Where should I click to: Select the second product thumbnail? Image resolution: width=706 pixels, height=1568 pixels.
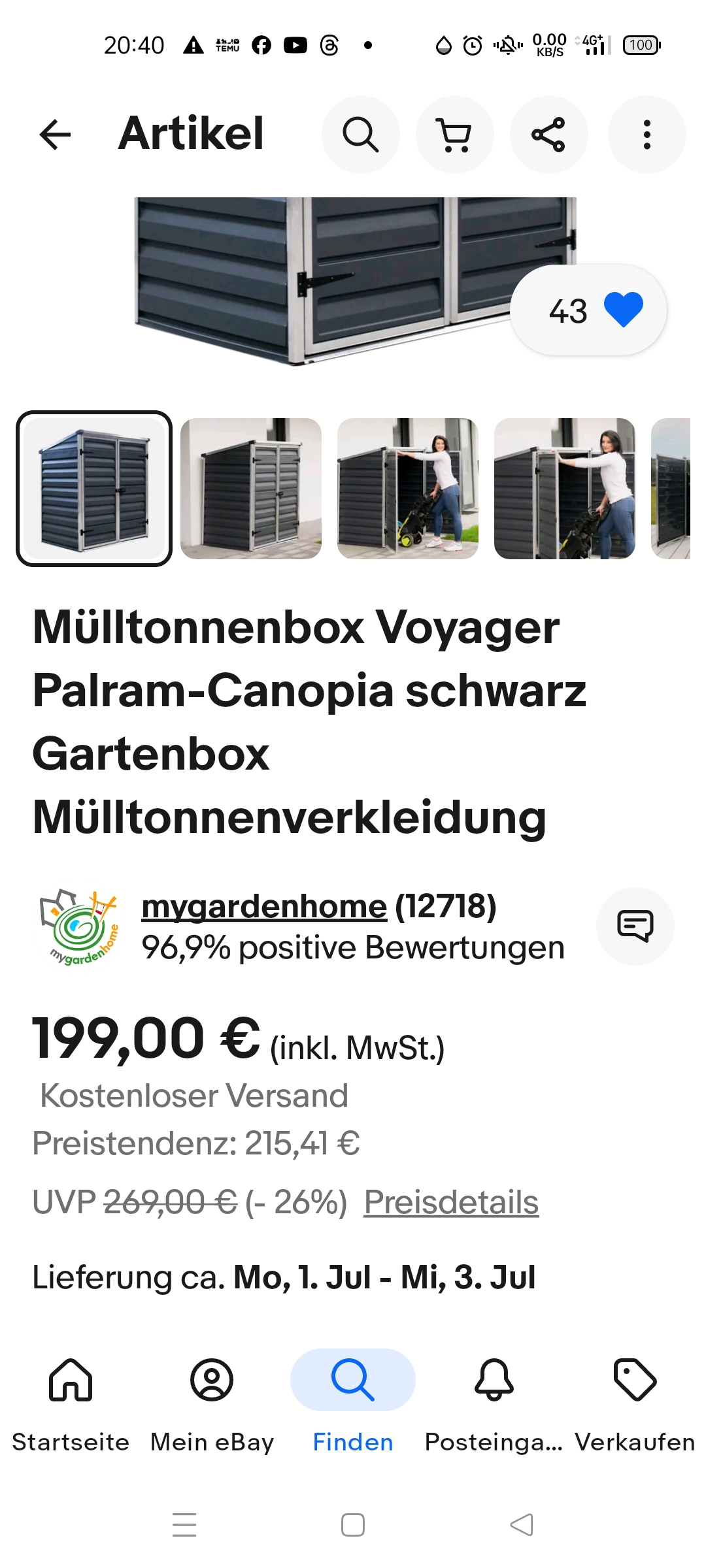click(251, 489)
